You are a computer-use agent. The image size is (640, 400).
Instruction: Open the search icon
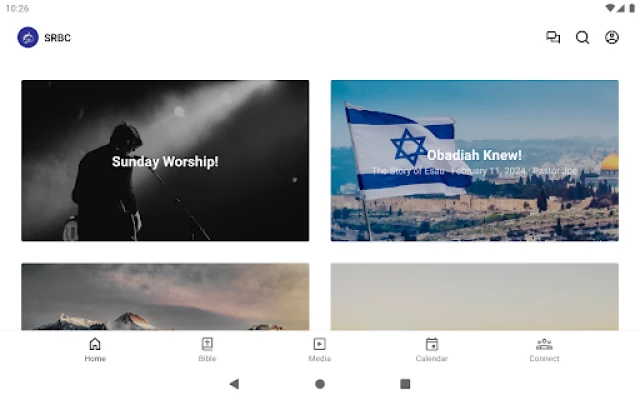pos(582,38)
